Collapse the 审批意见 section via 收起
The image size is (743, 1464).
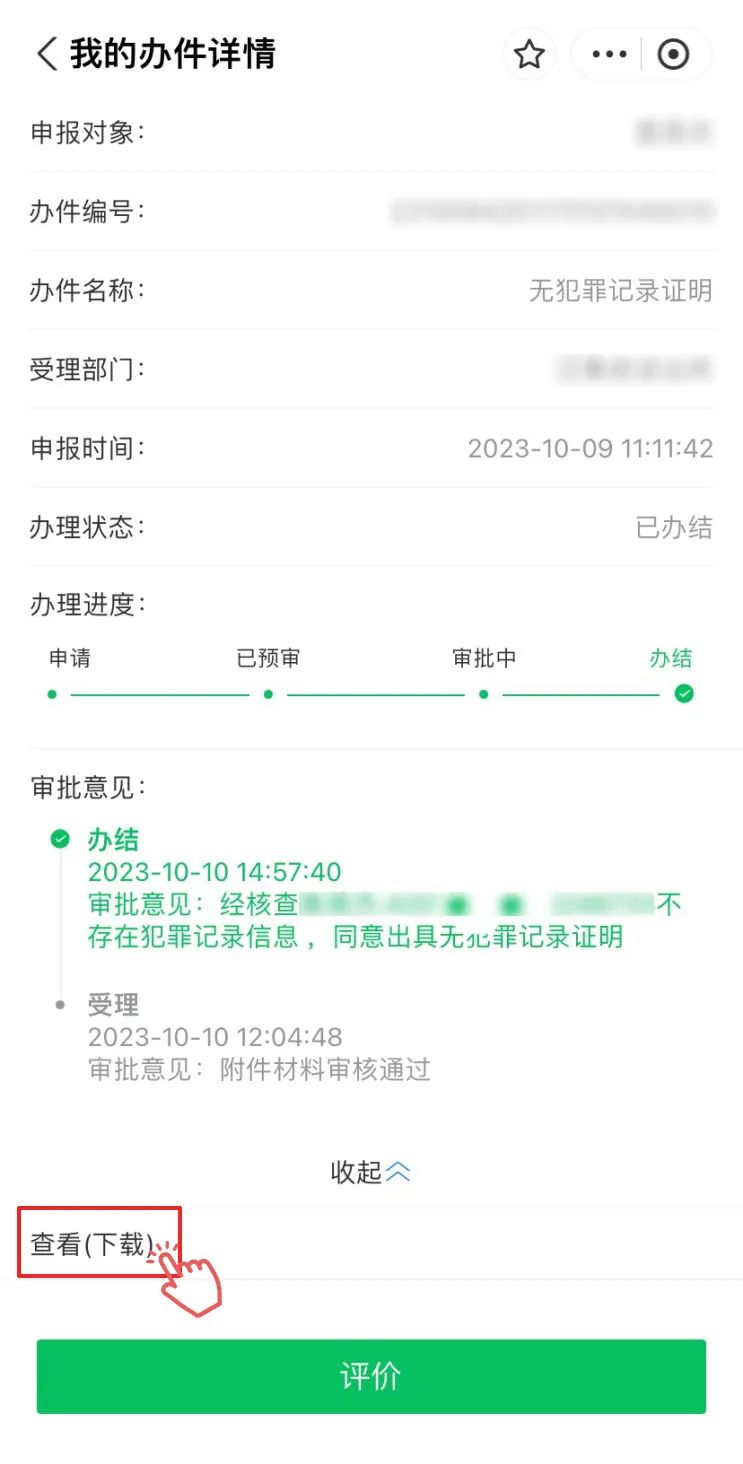pos(370,1171)
